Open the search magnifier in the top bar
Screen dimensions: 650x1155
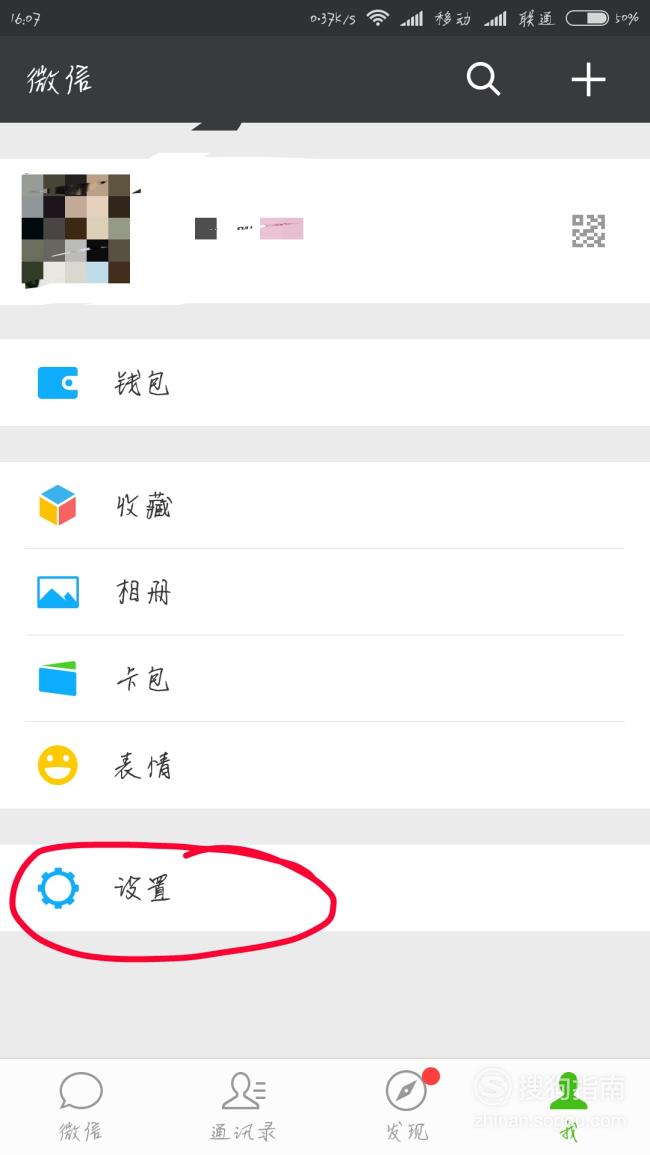pos(483,79)
